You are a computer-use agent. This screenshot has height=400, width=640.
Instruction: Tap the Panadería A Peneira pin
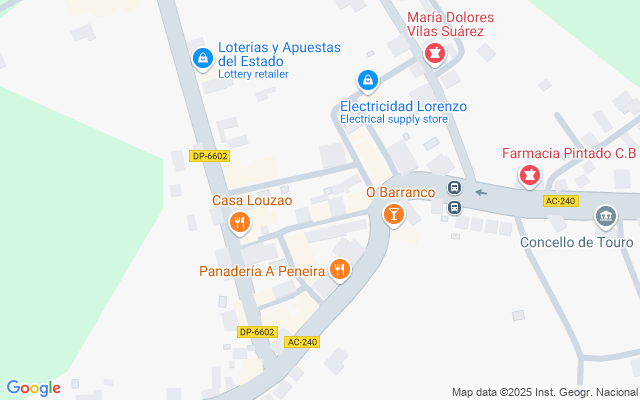click(340, 271)
